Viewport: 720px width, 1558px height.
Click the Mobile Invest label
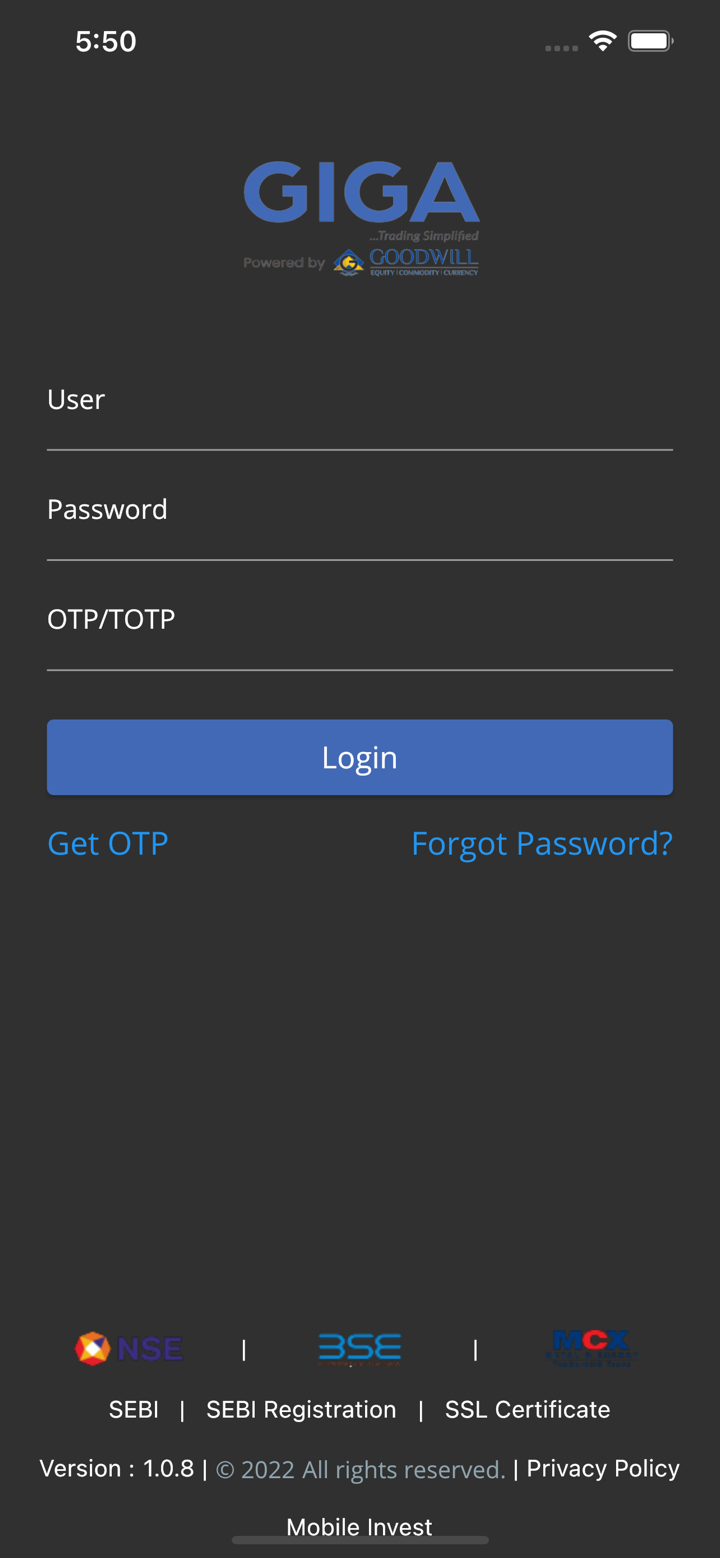[360, 1527]
